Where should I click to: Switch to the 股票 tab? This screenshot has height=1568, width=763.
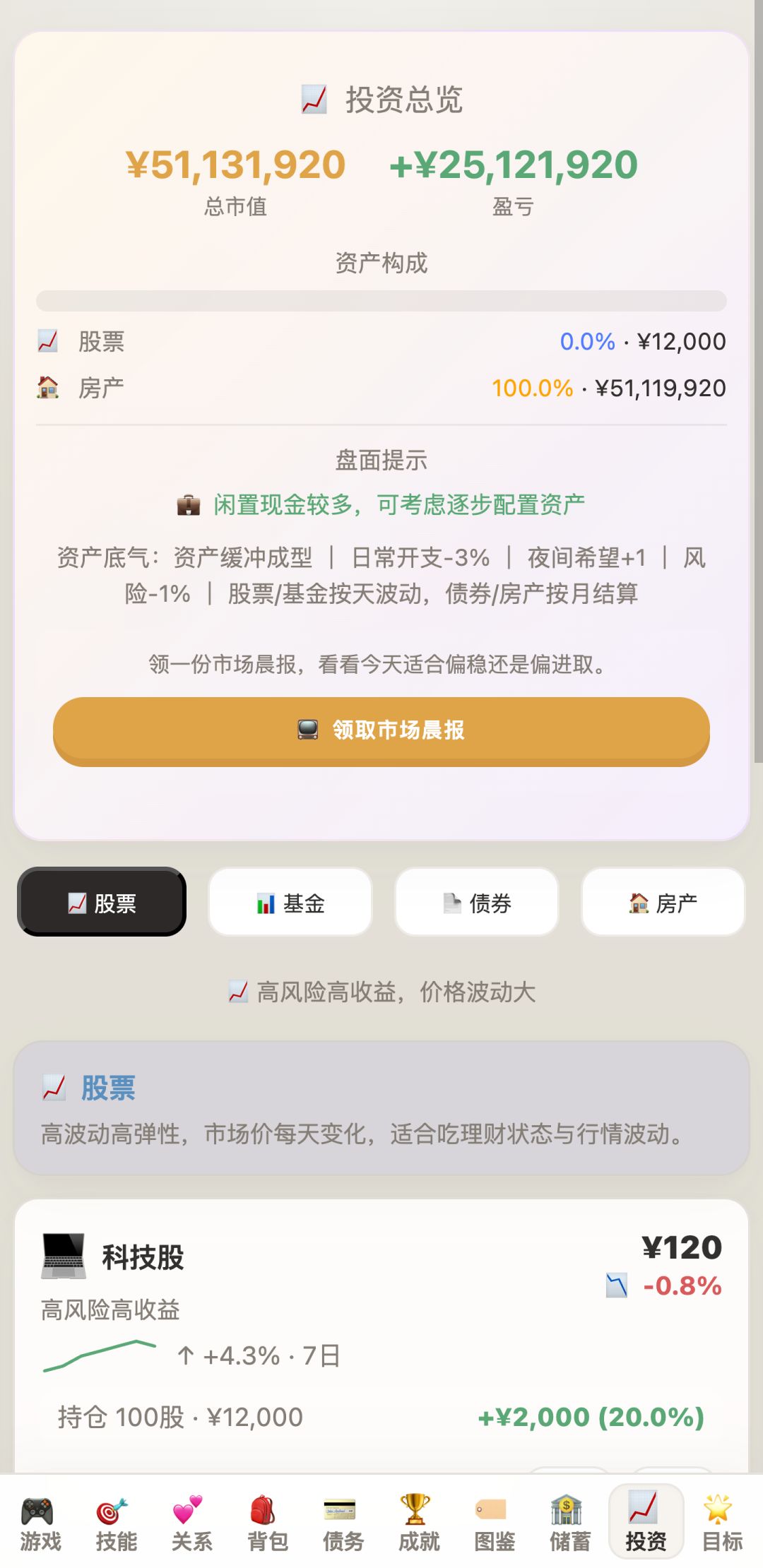(101, 902)
